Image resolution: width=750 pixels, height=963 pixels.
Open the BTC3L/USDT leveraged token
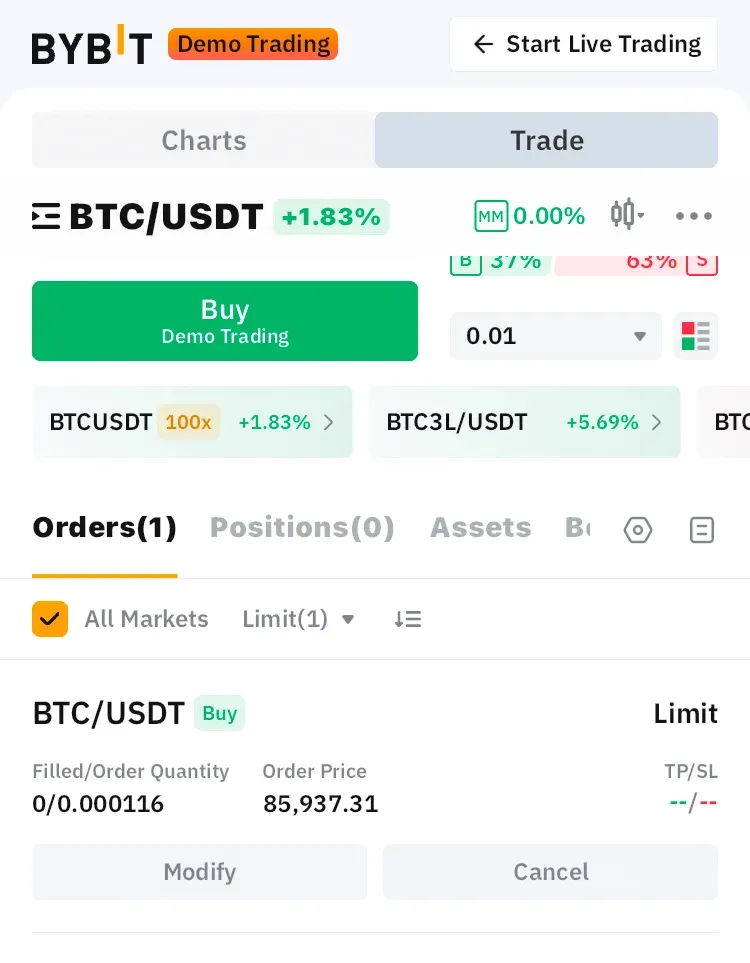(524, 422)
